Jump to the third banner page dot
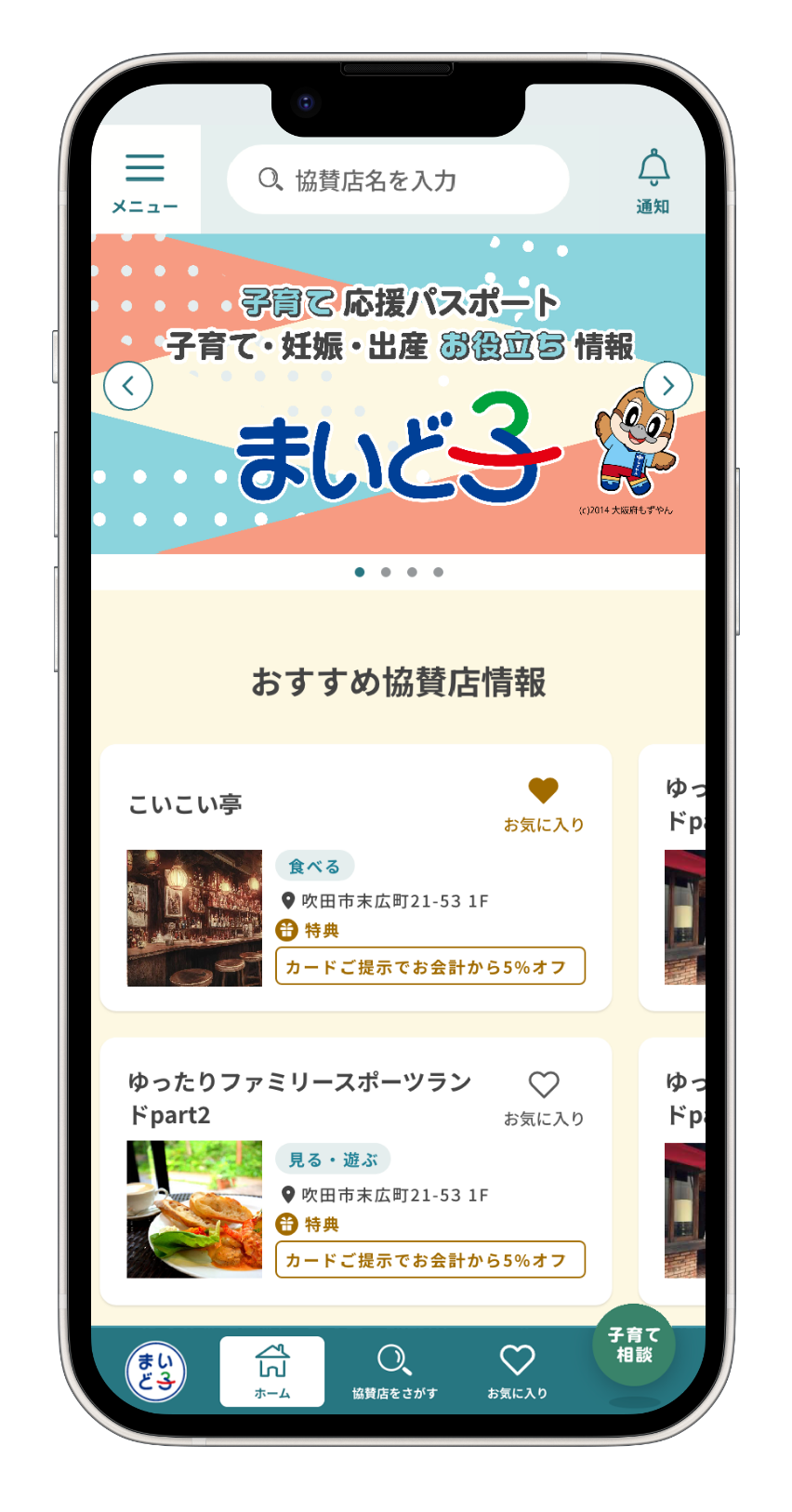Screen dimensions: 792x1512 coord(412,572)
